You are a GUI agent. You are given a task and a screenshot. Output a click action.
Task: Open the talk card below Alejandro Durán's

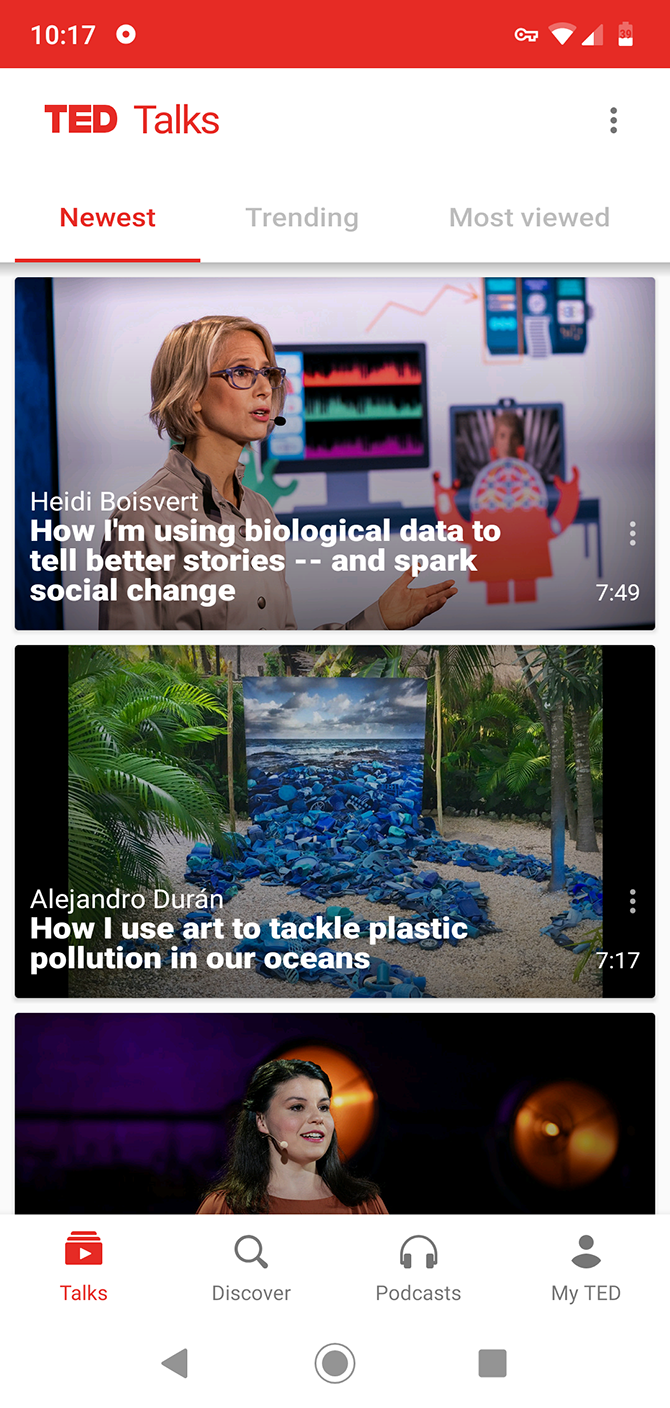point(335,1112)
